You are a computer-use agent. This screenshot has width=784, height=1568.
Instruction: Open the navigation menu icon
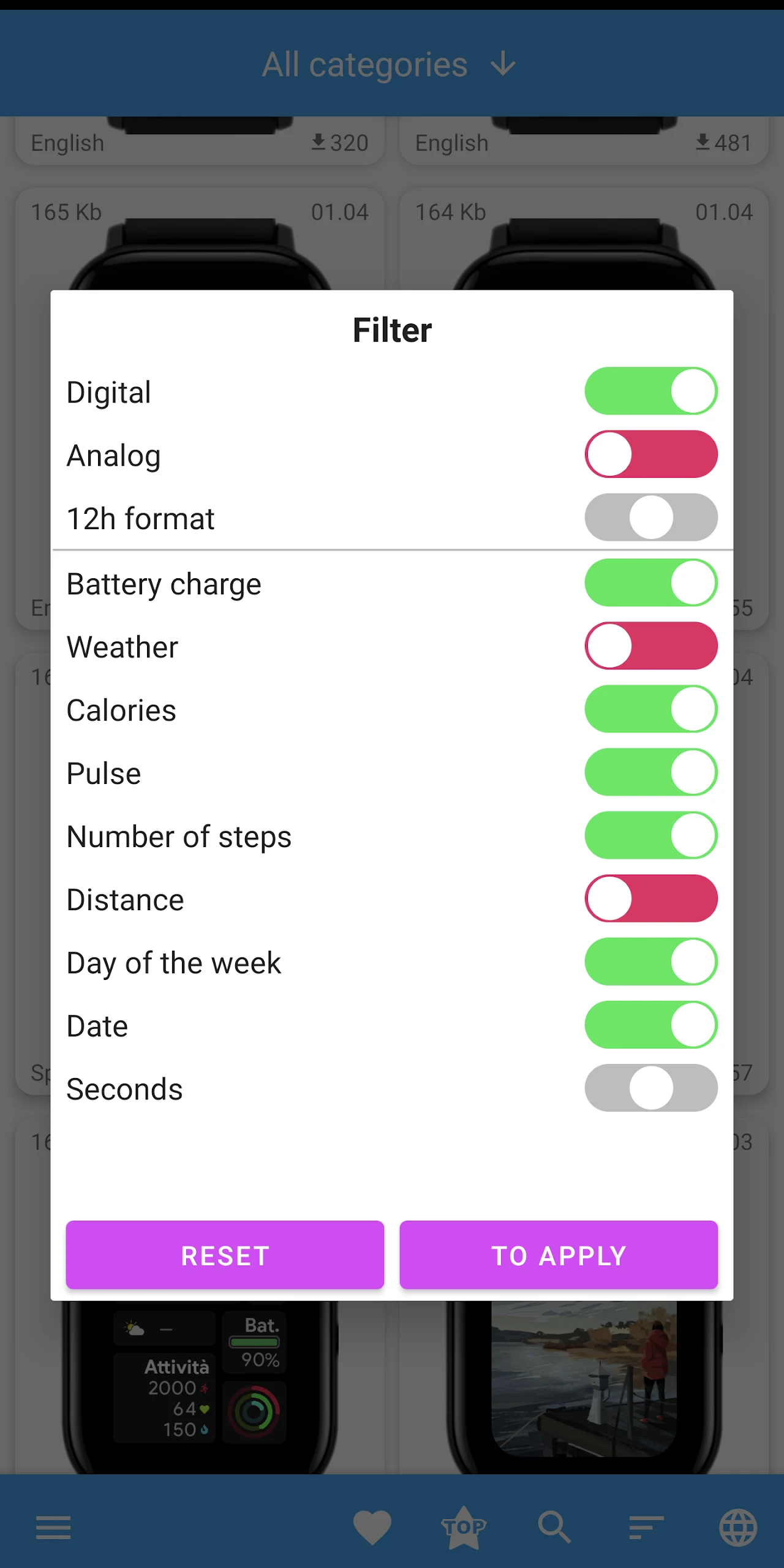click(x=52, y=1527)
